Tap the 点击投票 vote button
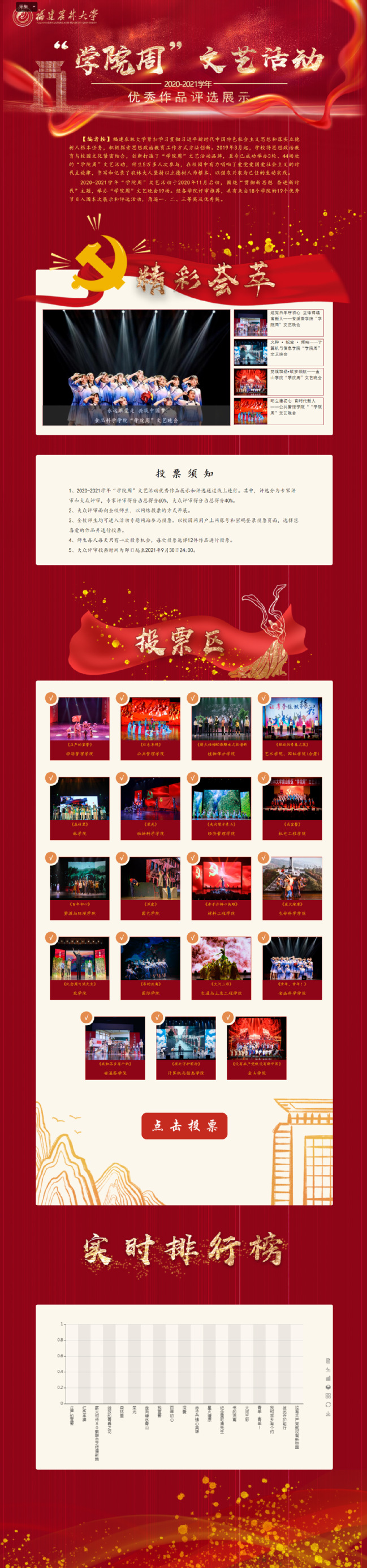367x1568 pixels. pyautogui.click(x=184, y=1125)
